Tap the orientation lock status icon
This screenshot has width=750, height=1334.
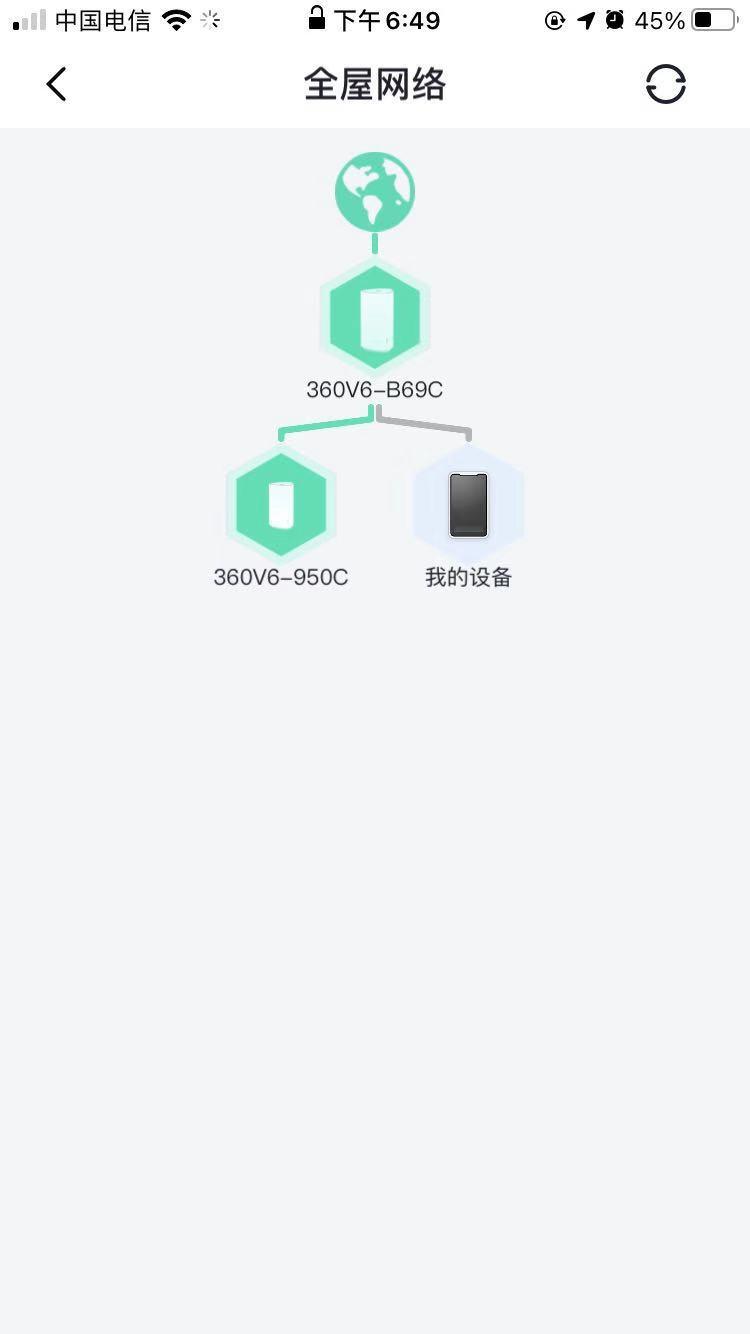click(x=554, y=19)
